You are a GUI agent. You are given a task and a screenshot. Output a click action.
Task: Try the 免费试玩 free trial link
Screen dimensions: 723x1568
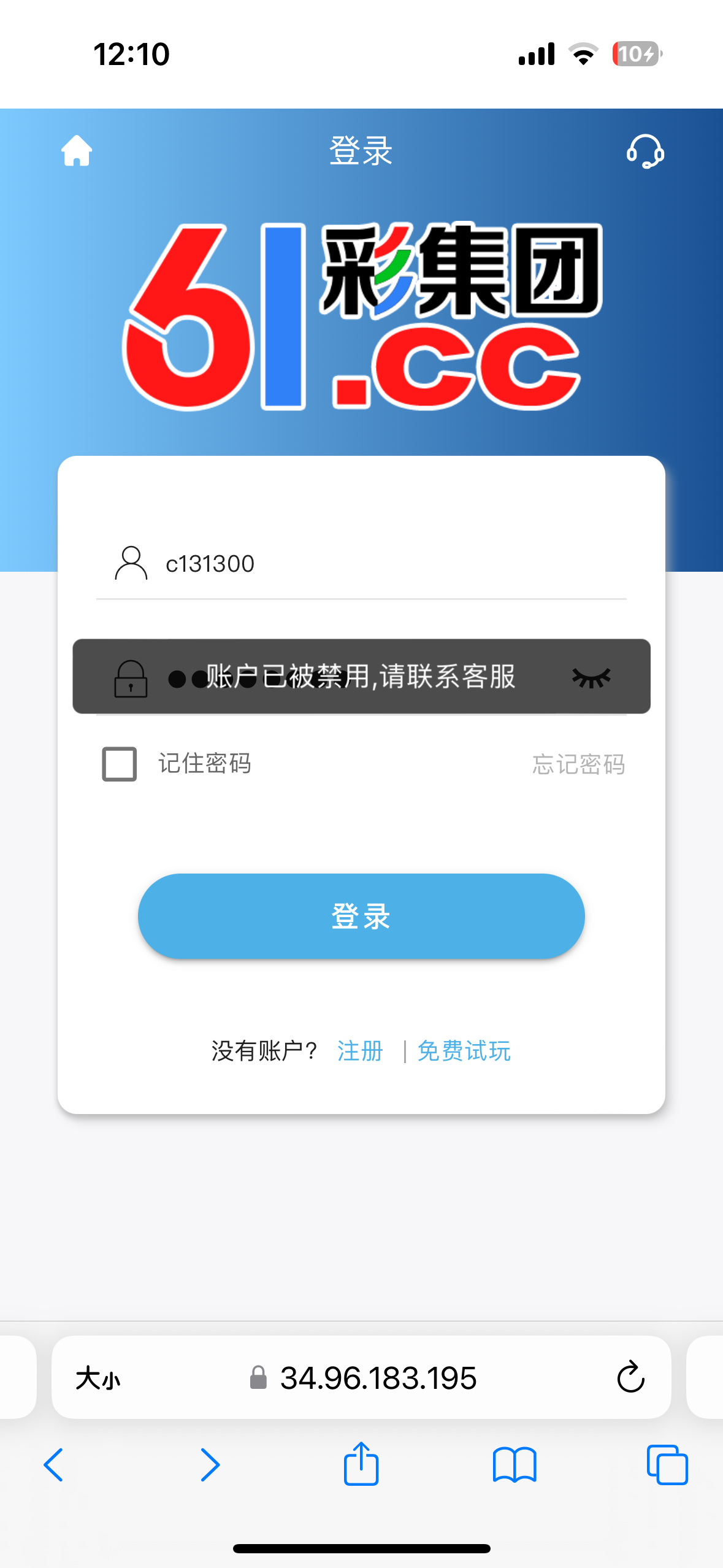pyautogui.click(x=464, y=1051)
